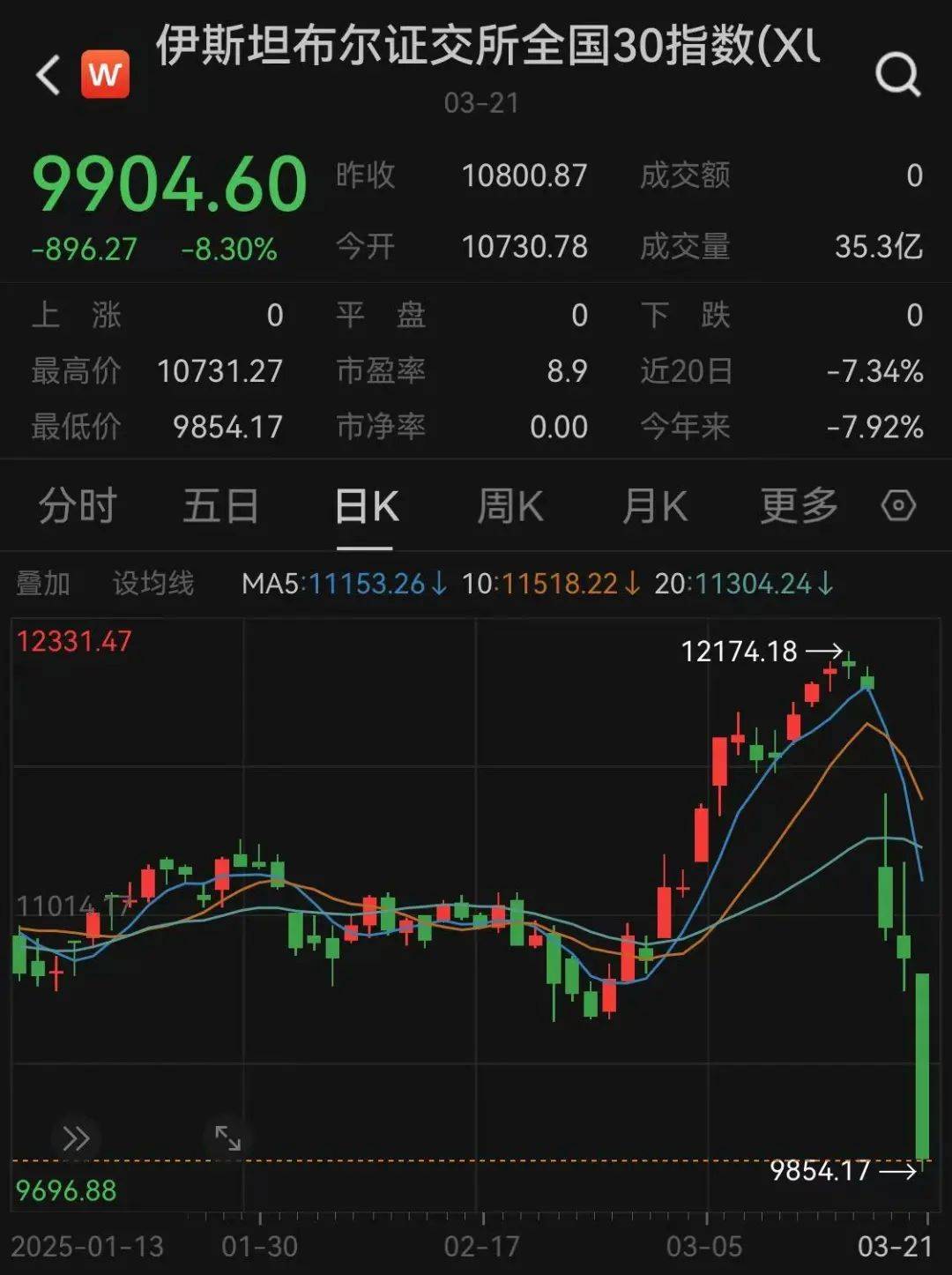Switch to the 分时 intraday tab

tap(76, 504)
